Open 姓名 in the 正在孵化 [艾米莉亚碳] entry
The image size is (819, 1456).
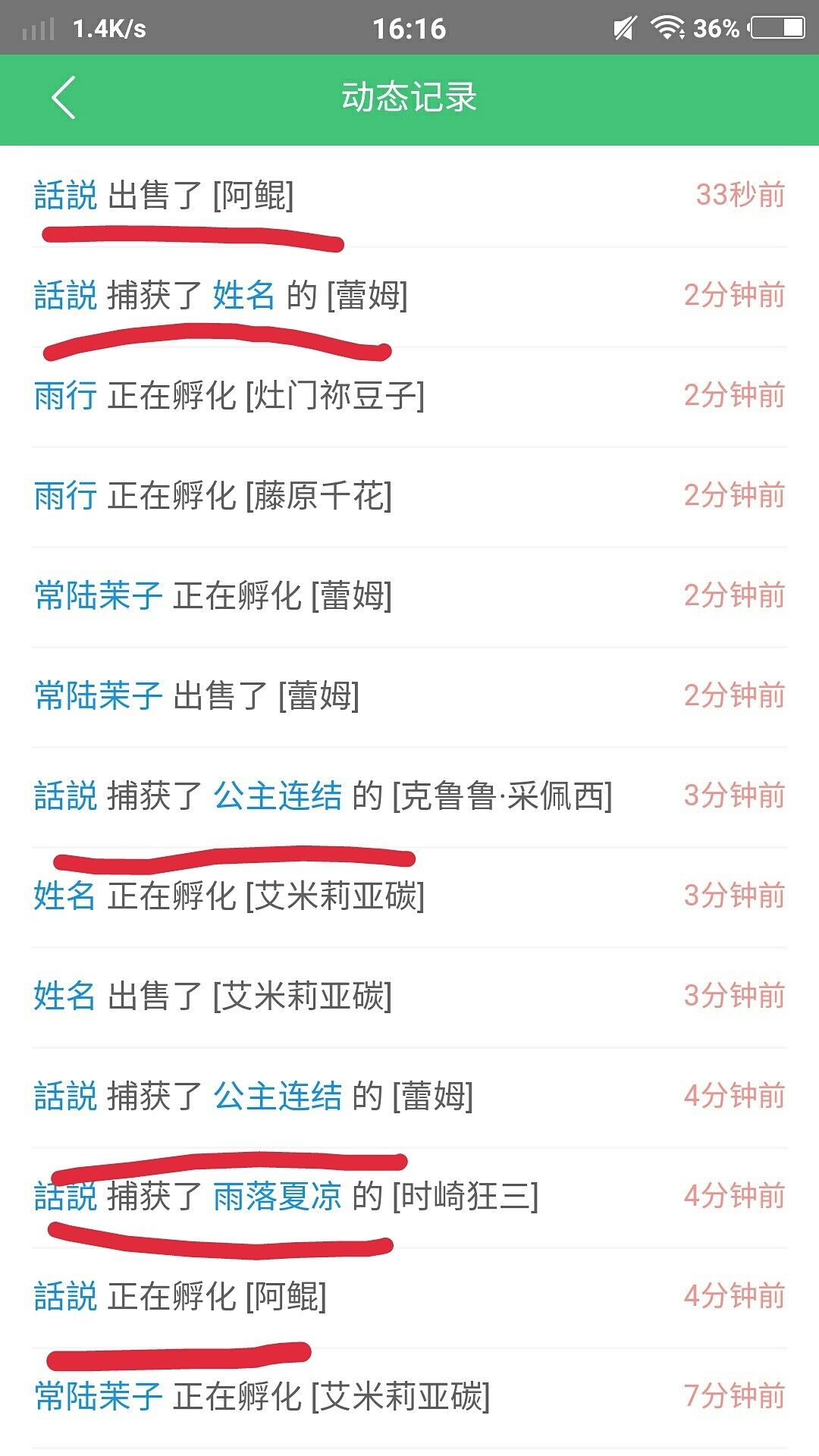point(64,896)
